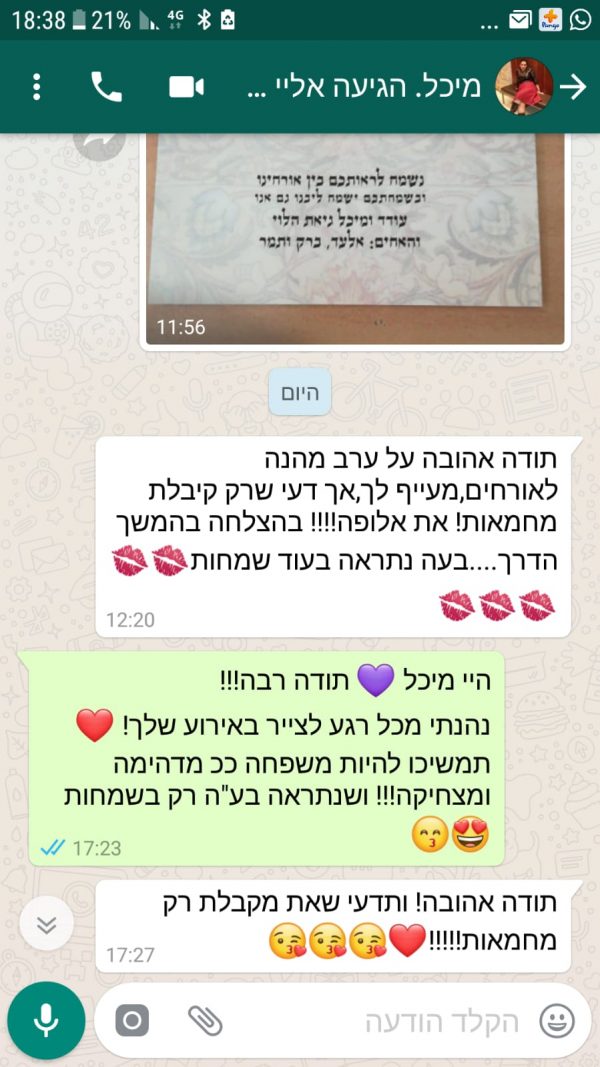
Task: Forward the invitation image
Action: [x=98, y=146]
